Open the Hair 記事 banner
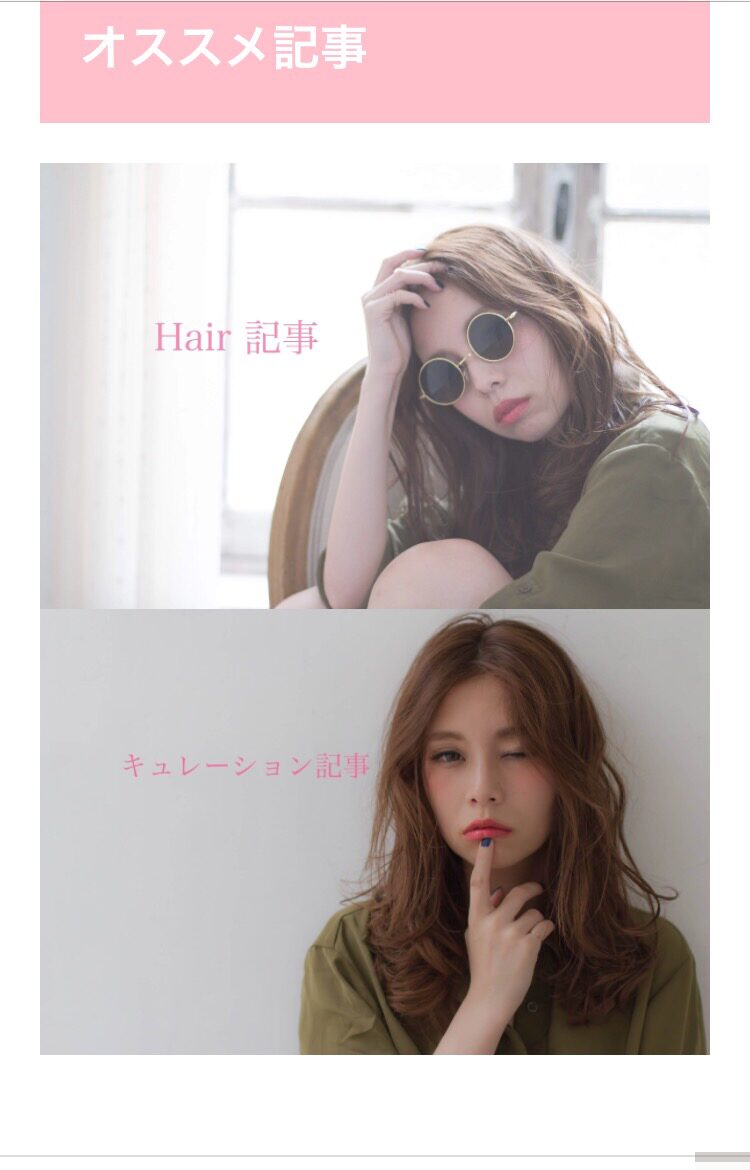Viewport: 750px width, 1170px height. (x=375, y=385)
